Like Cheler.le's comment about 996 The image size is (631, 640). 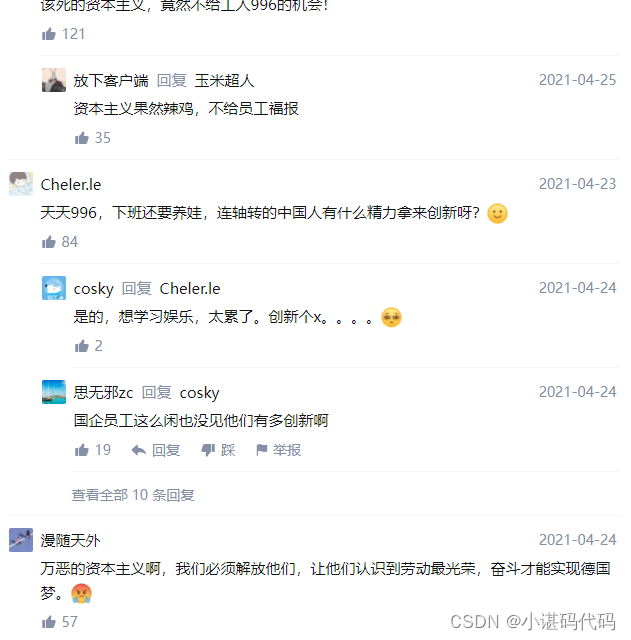[x=49, y=242]
